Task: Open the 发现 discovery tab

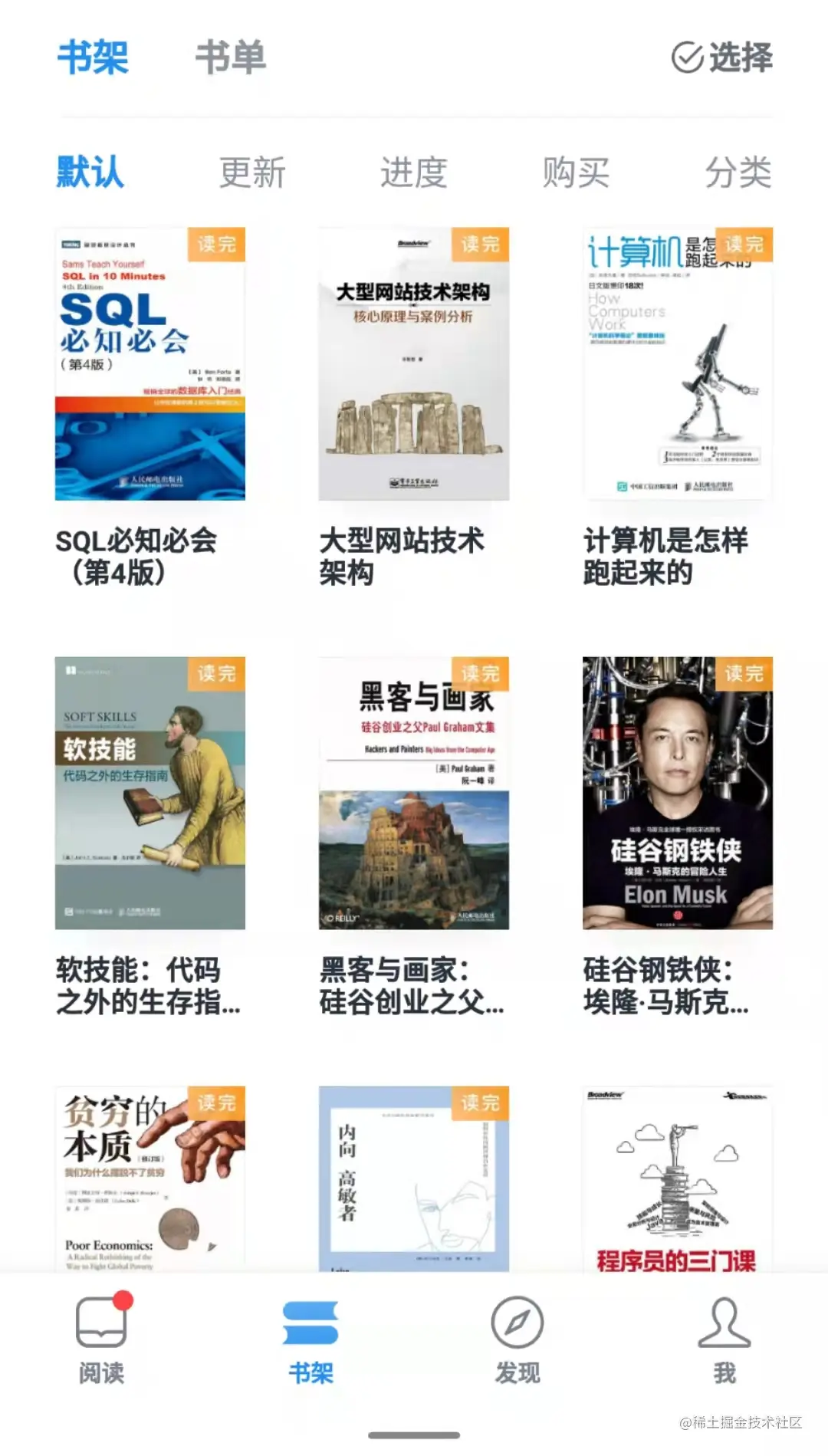Action: point(517,1339)
